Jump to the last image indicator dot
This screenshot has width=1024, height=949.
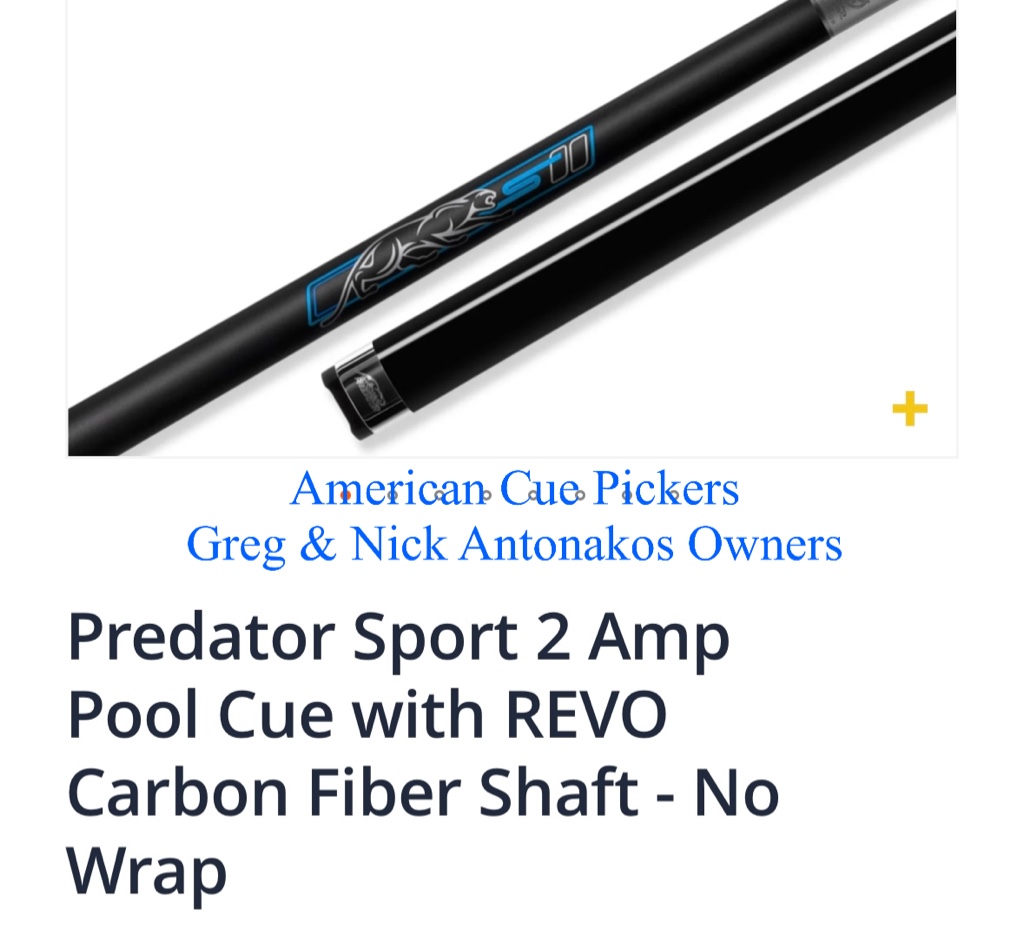click(x=674, y=495)
